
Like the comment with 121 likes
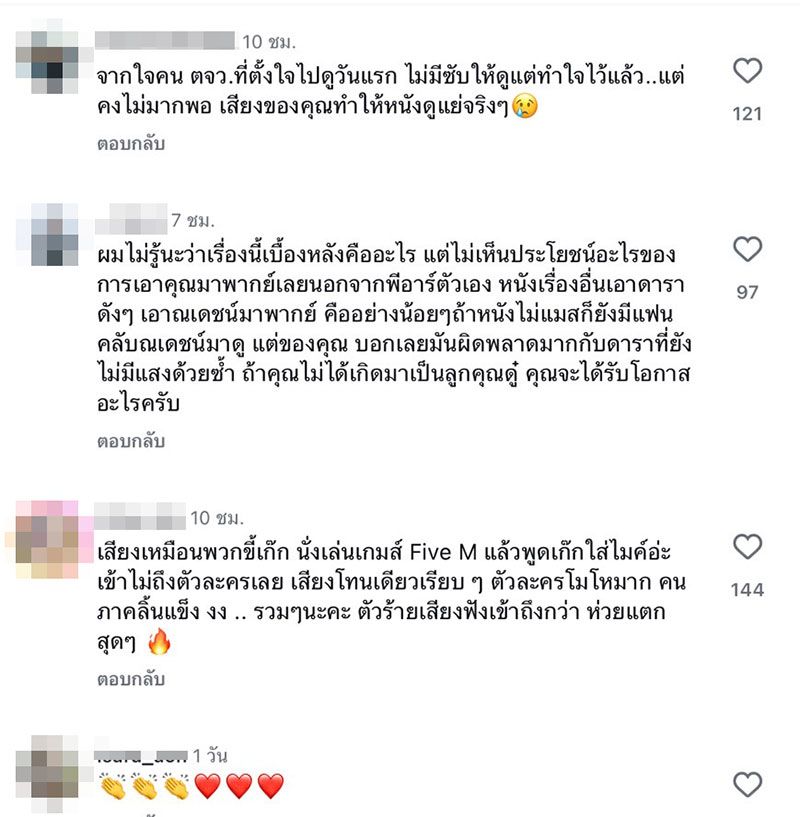747,71
